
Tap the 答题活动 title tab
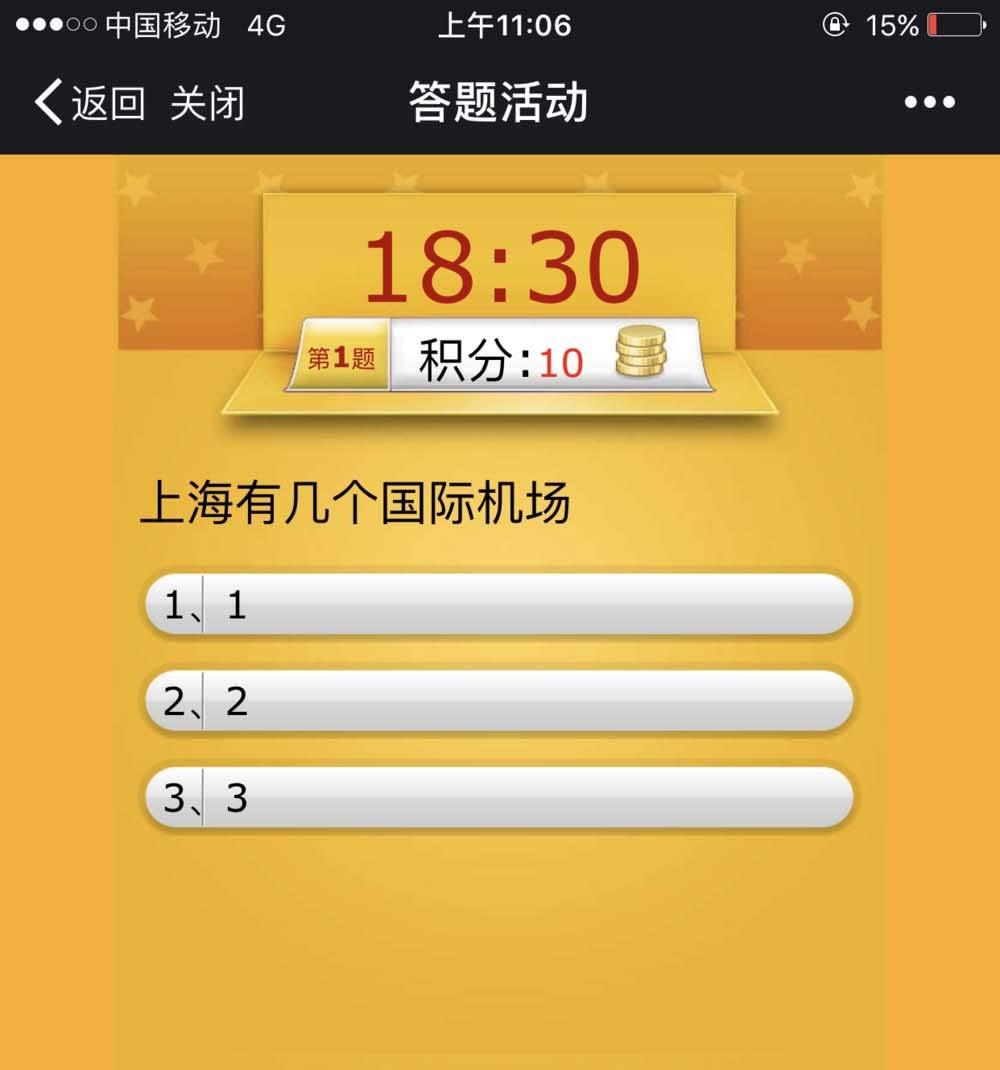coord(498,99)
